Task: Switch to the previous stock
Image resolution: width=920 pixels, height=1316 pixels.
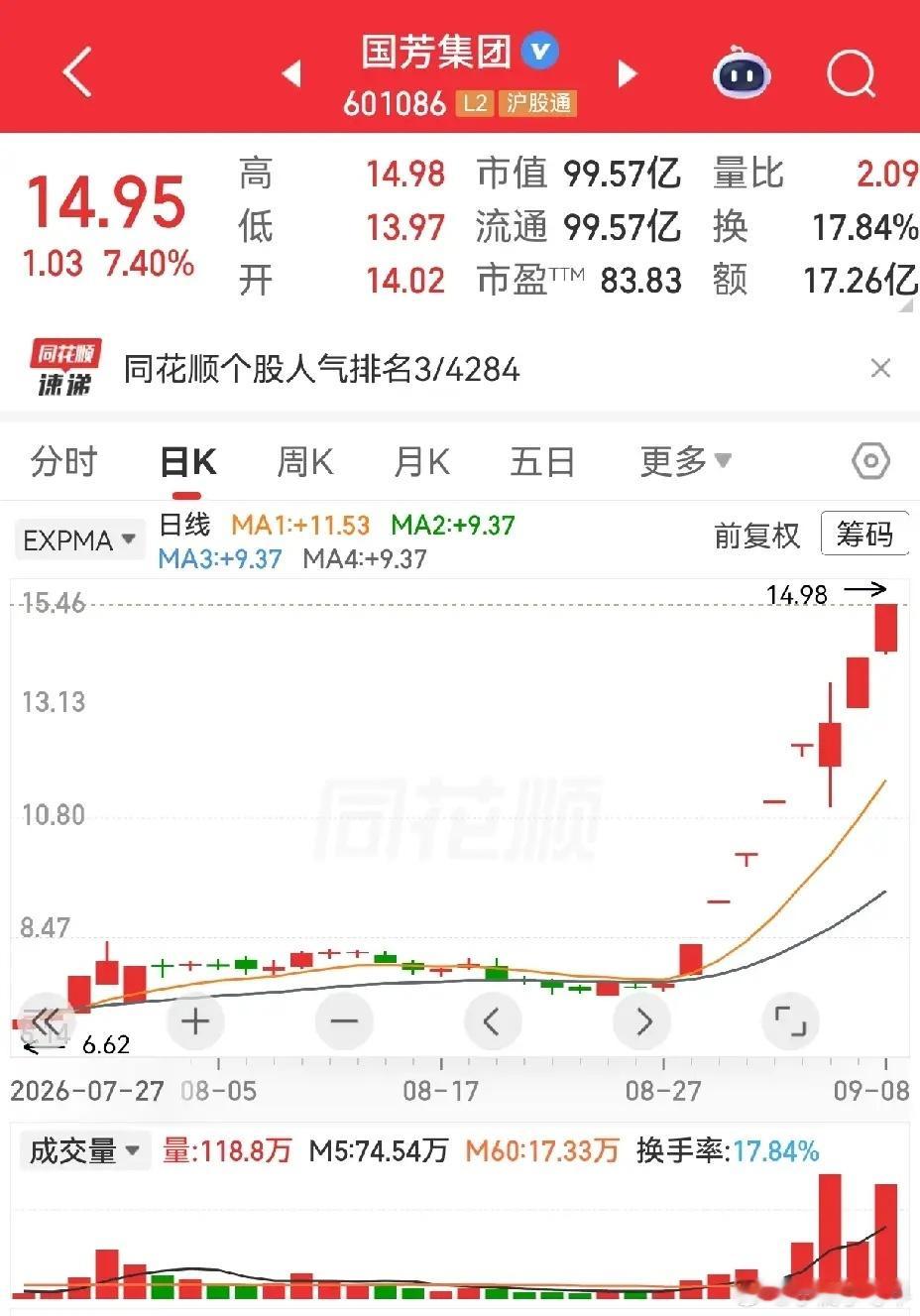Action: (x=290, y=73)
